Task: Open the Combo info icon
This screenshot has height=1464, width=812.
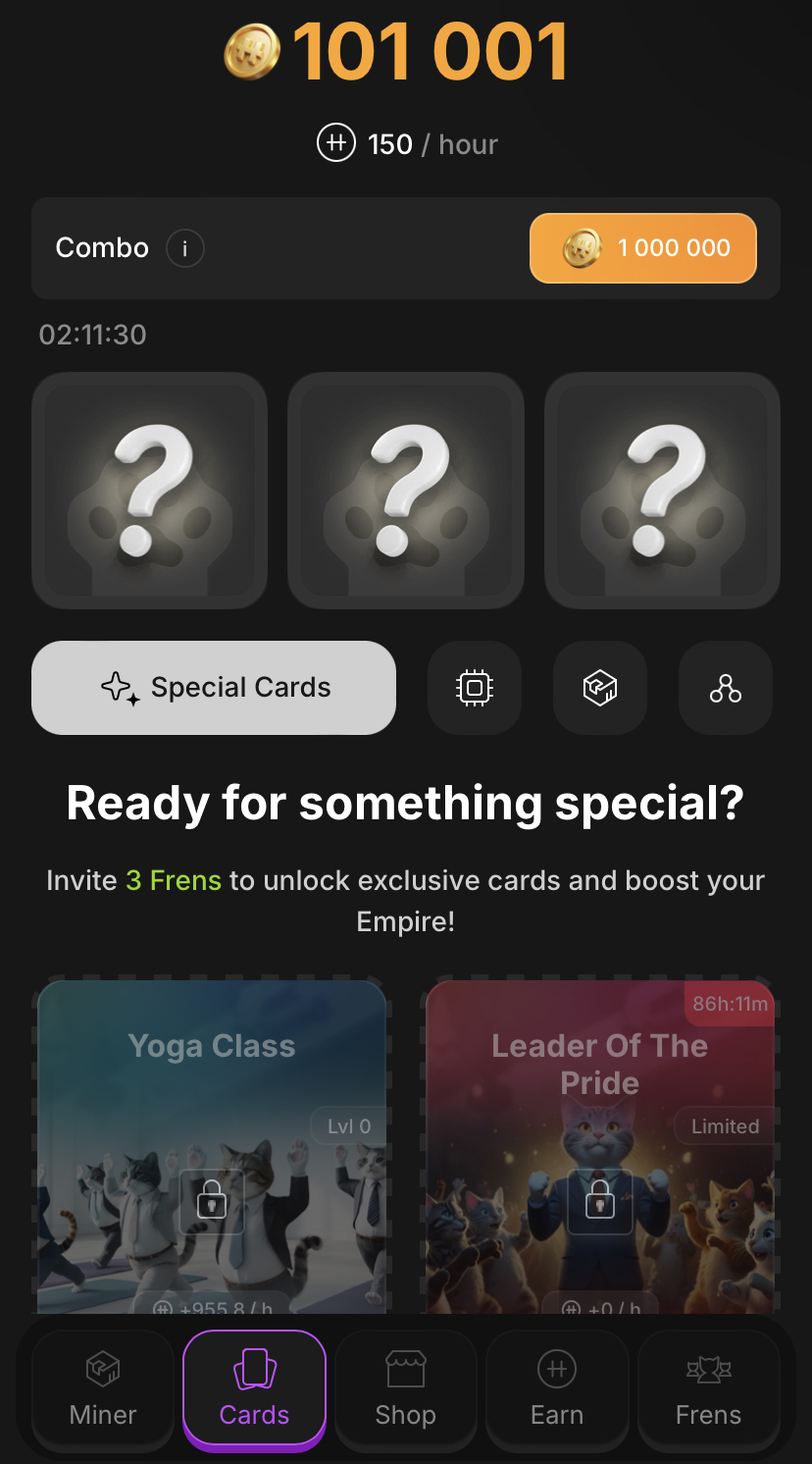Action: [185, 248]
